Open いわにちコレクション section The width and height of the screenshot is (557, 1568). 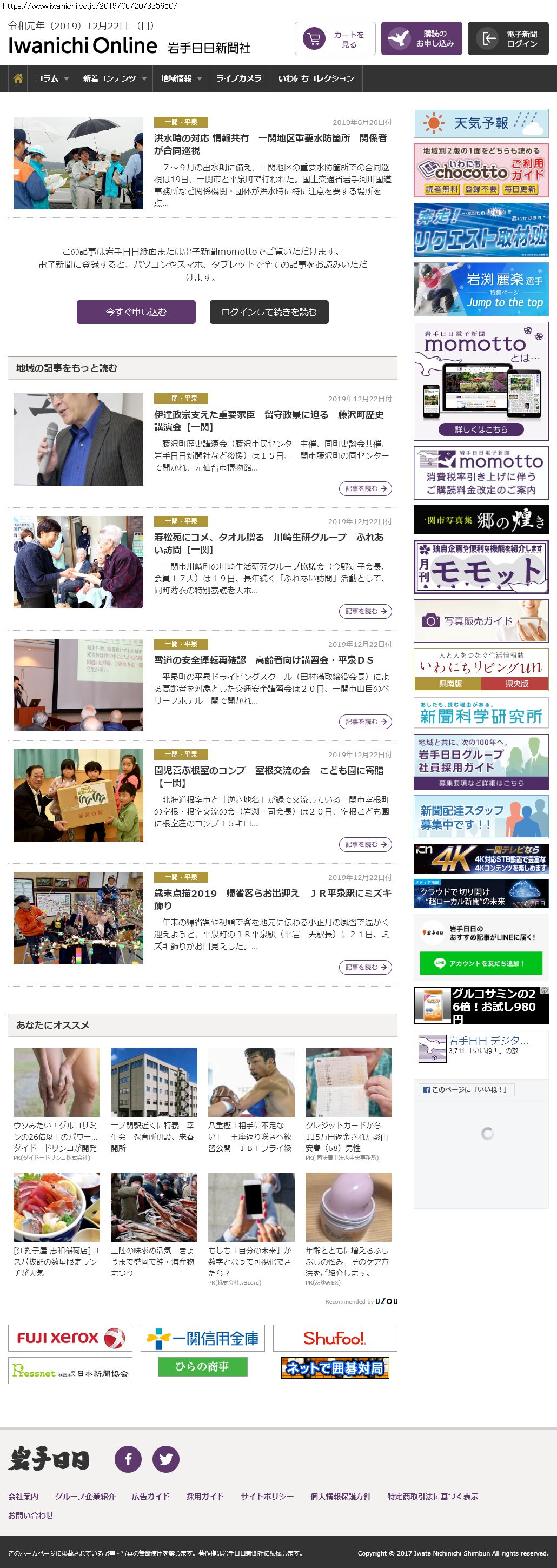[316, 78]
